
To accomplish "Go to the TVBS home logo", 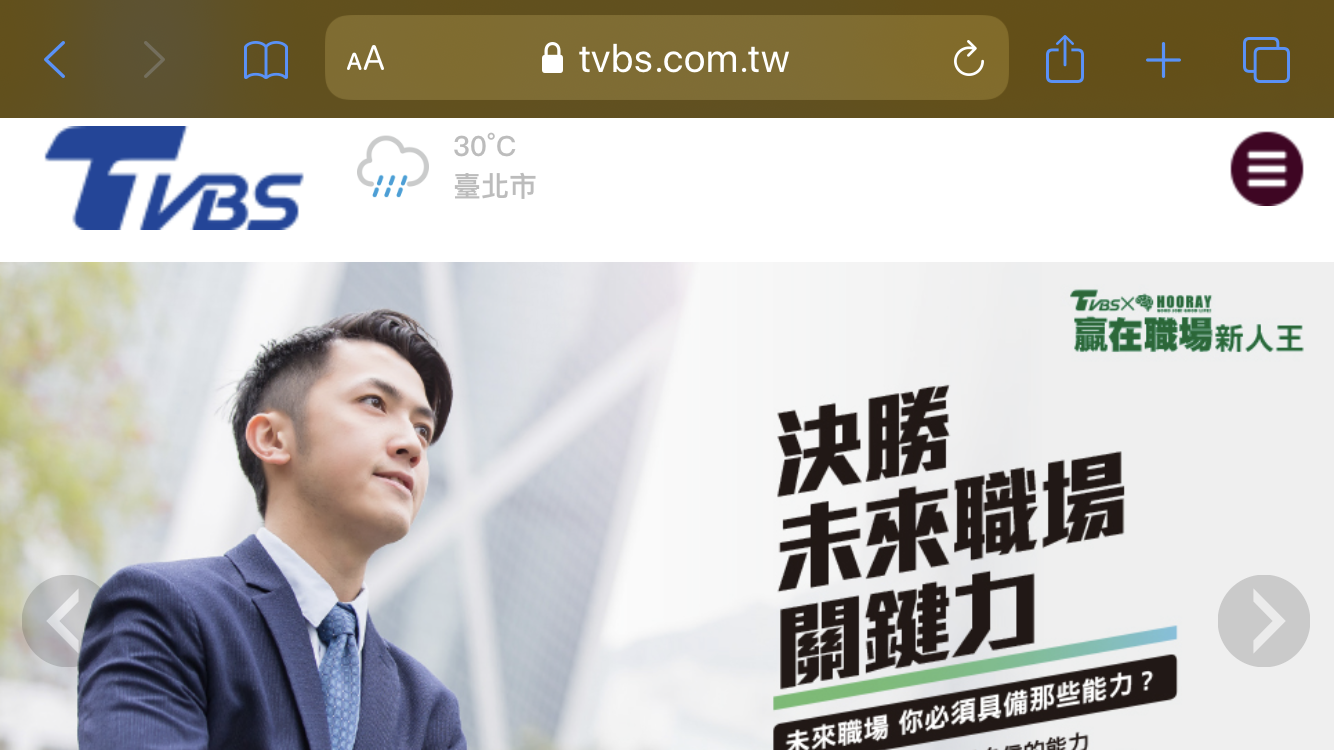I will 174,178.
